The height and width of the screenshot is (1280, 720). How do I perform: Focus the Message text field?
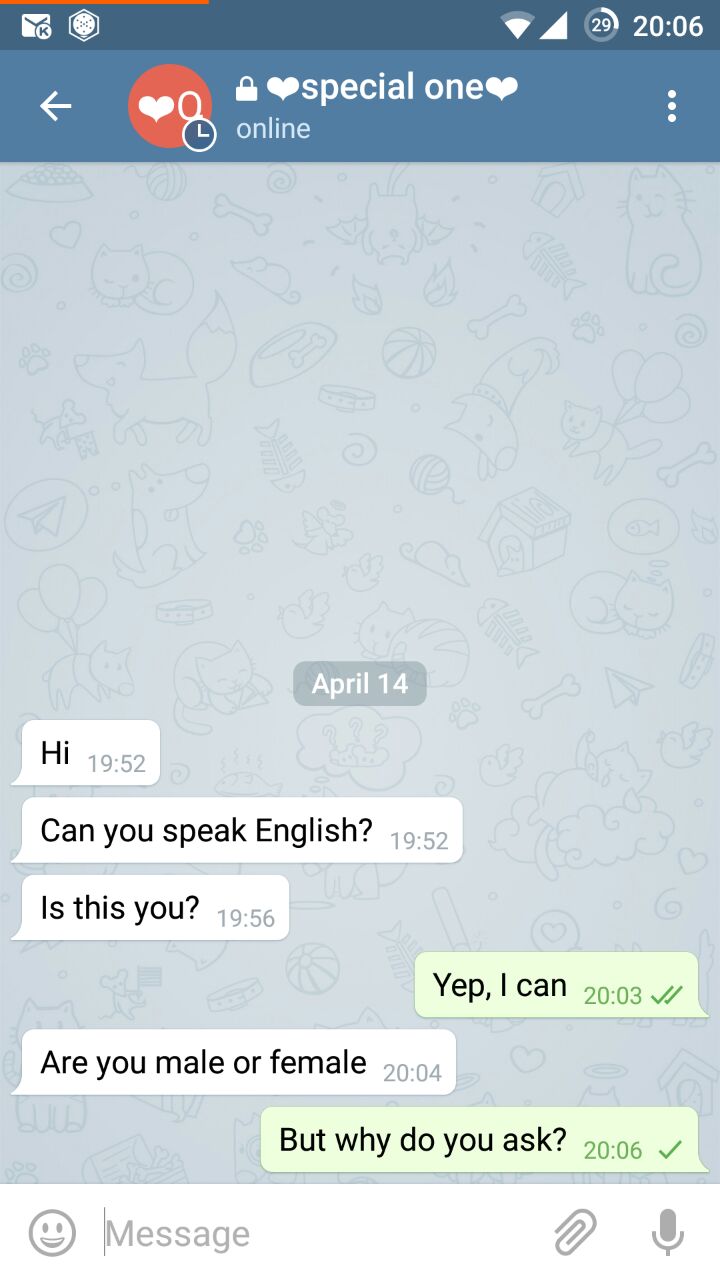click(x=320, y=1233)
